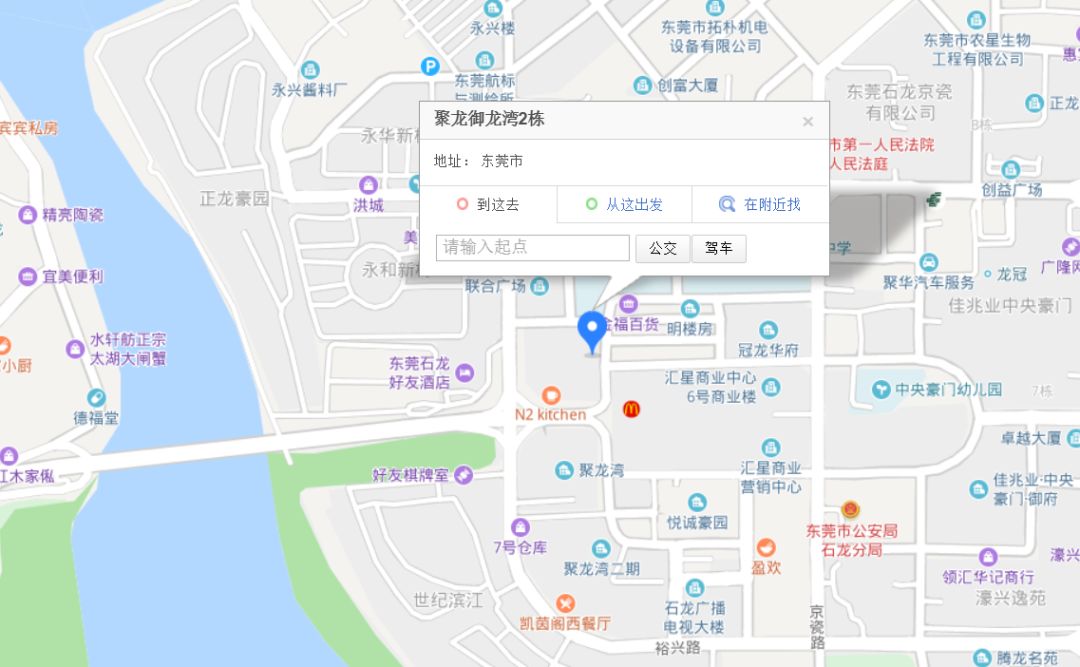Select the 聚龙湾 building marker
The image size is (1080, 667).
(x=564, y=470)
